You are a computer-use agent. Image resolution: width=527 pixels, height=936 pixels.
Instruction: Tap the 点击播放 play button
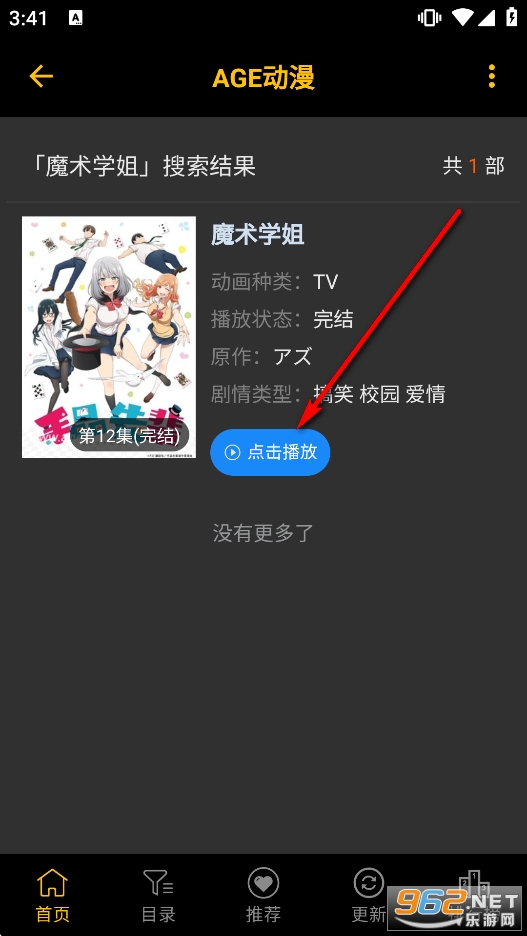(x=270, y=452)
